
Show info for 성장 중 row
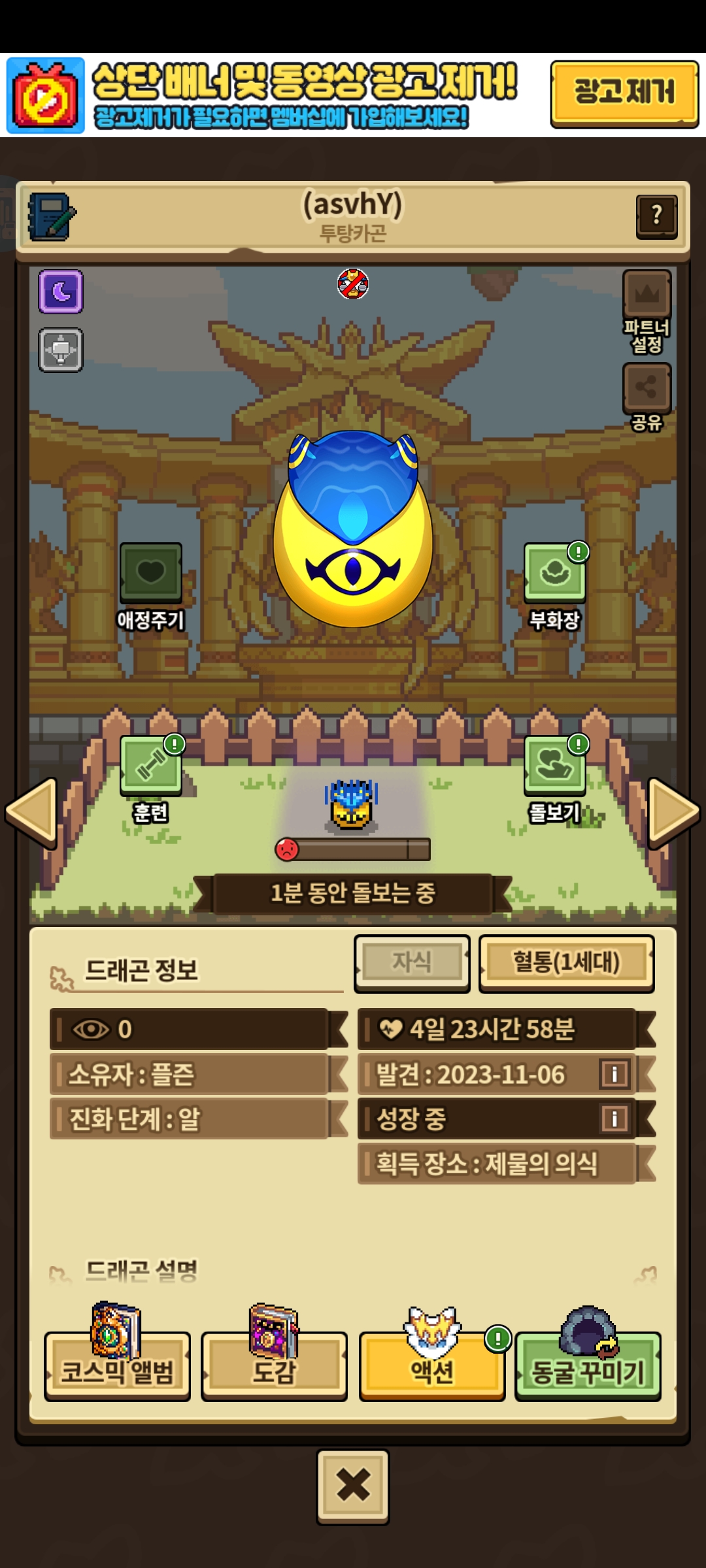point(614,1118)
